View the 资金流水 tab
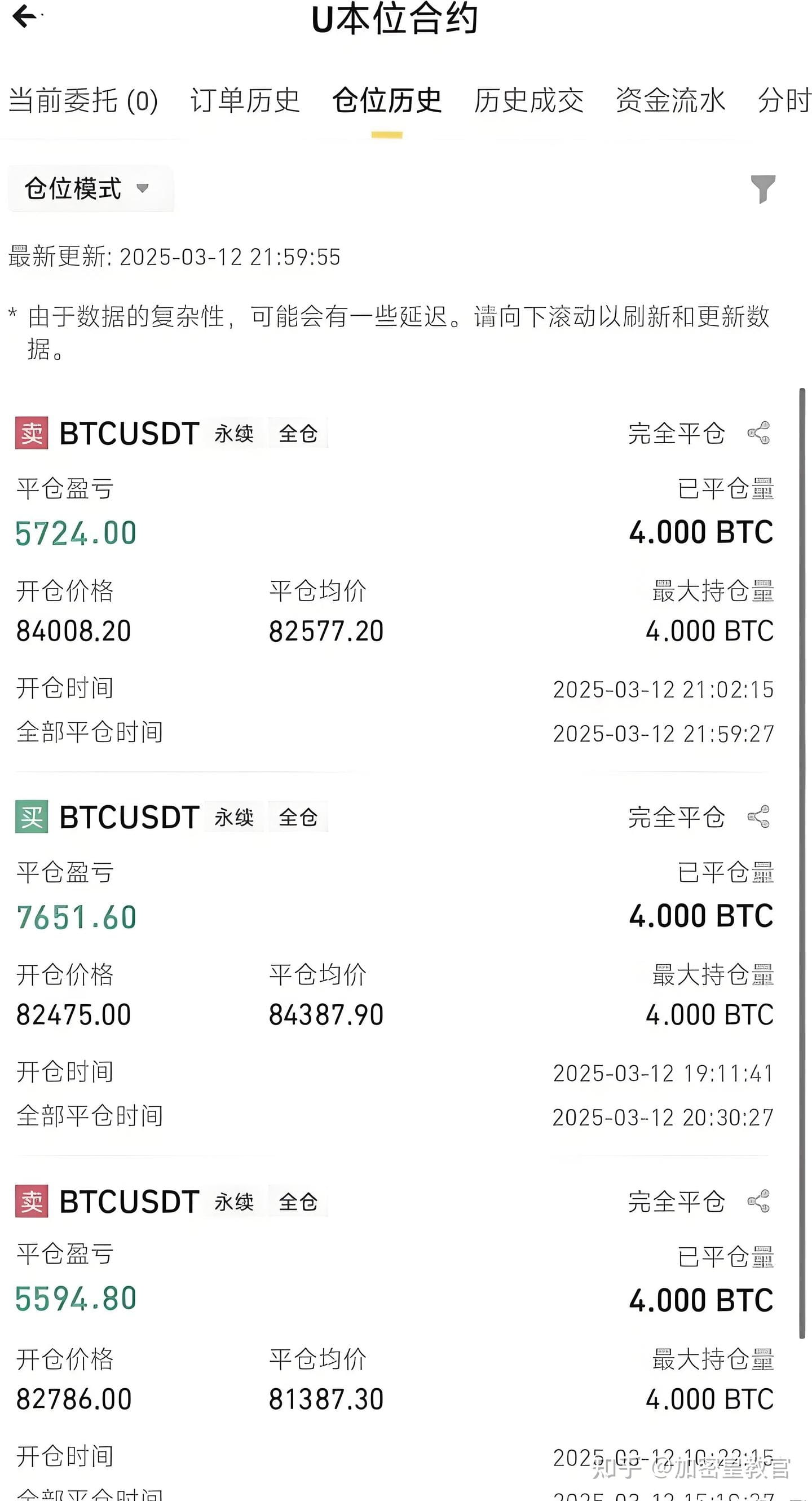Viewport: 812px width, 1501px height. 670,100
